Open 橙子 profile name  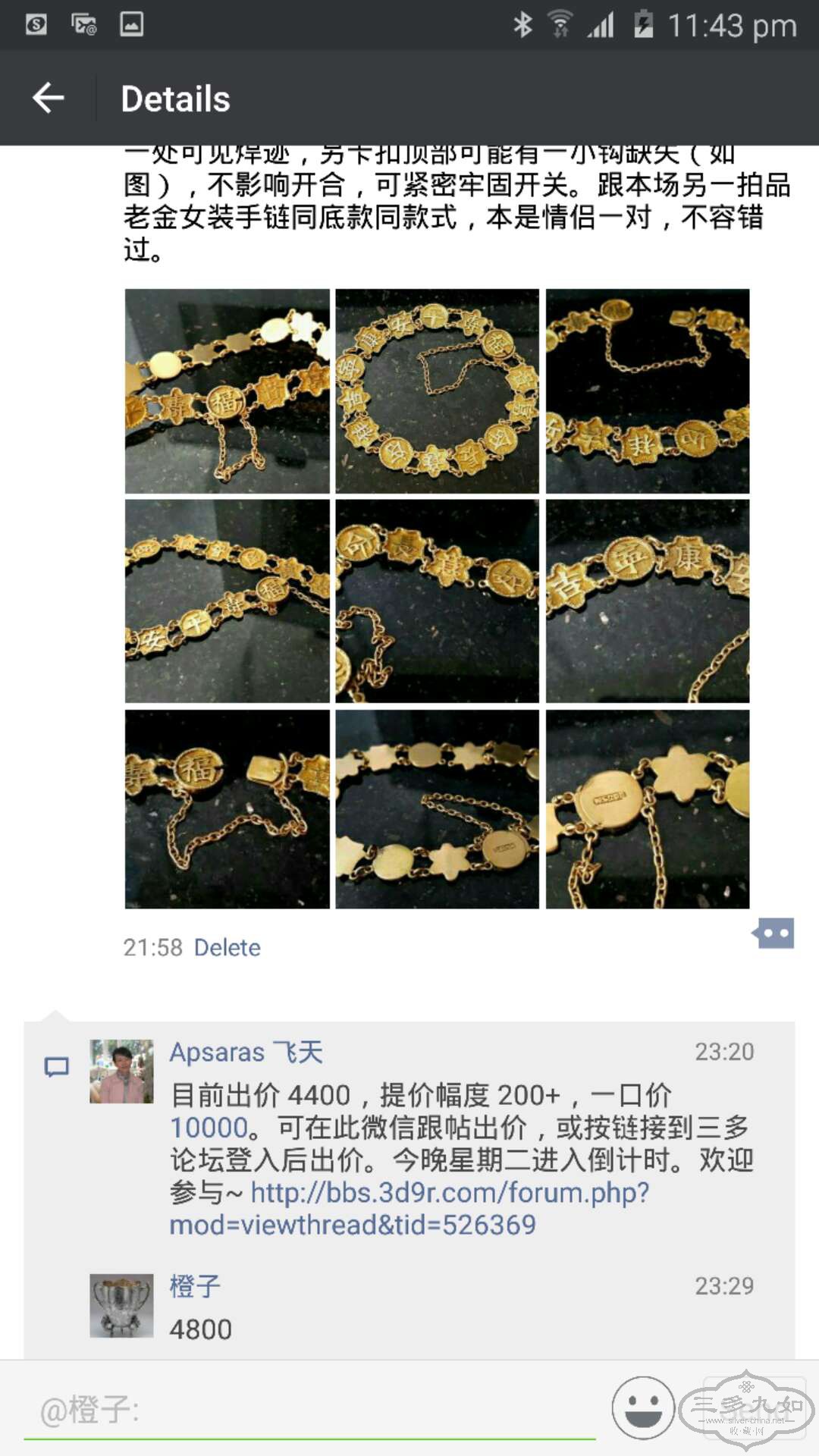[x=195, y=1285]
